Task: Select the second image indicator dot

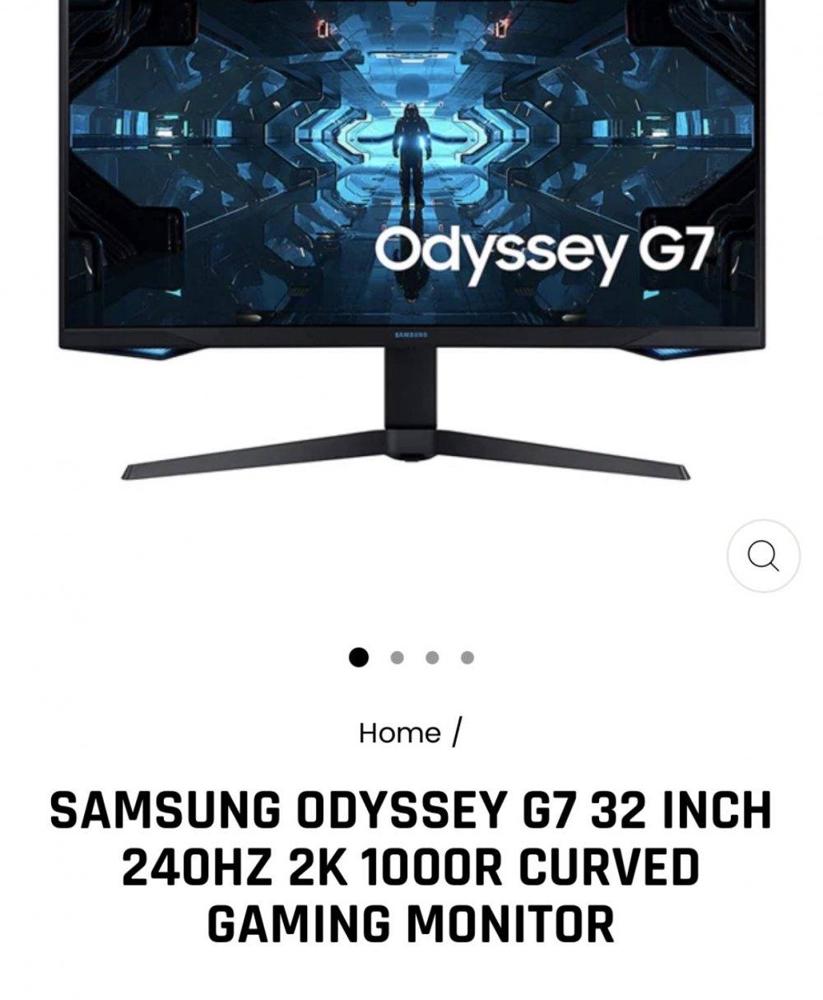Action: (397, 658)
